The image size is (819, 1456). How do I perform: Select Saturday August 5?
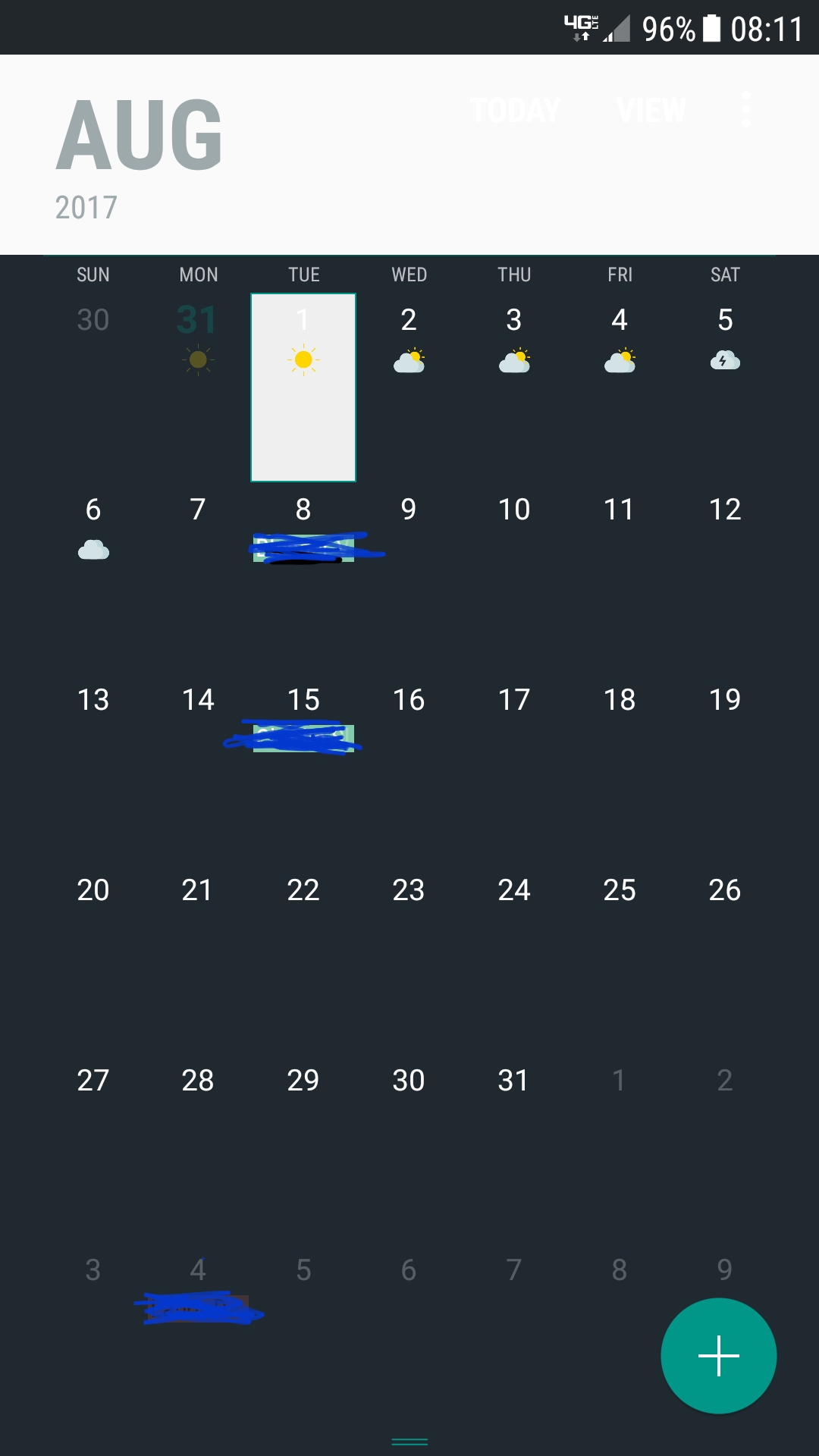725,388
